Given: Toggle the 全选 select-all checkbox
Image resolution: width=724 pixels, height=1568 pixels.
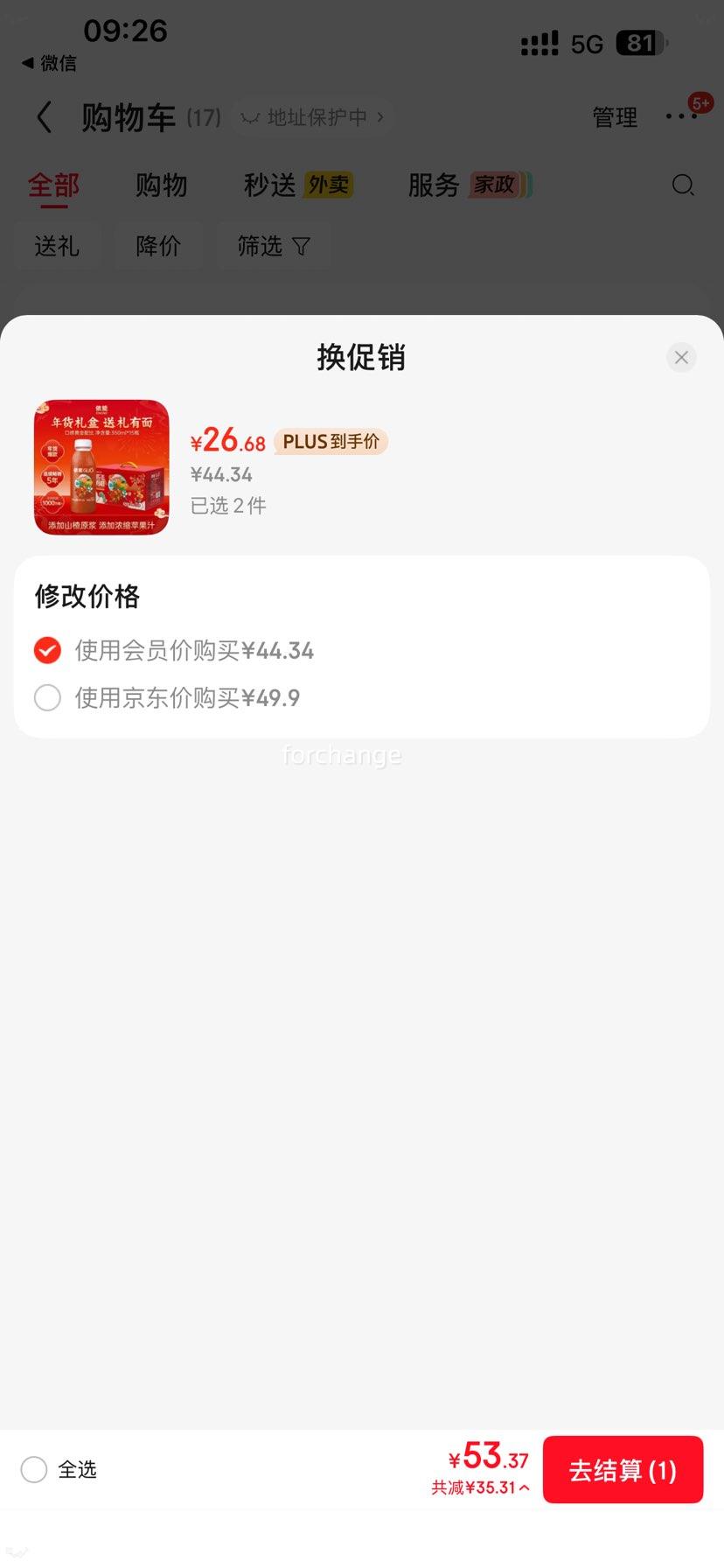Looking at the screenshot, I should click(34, 1469).
